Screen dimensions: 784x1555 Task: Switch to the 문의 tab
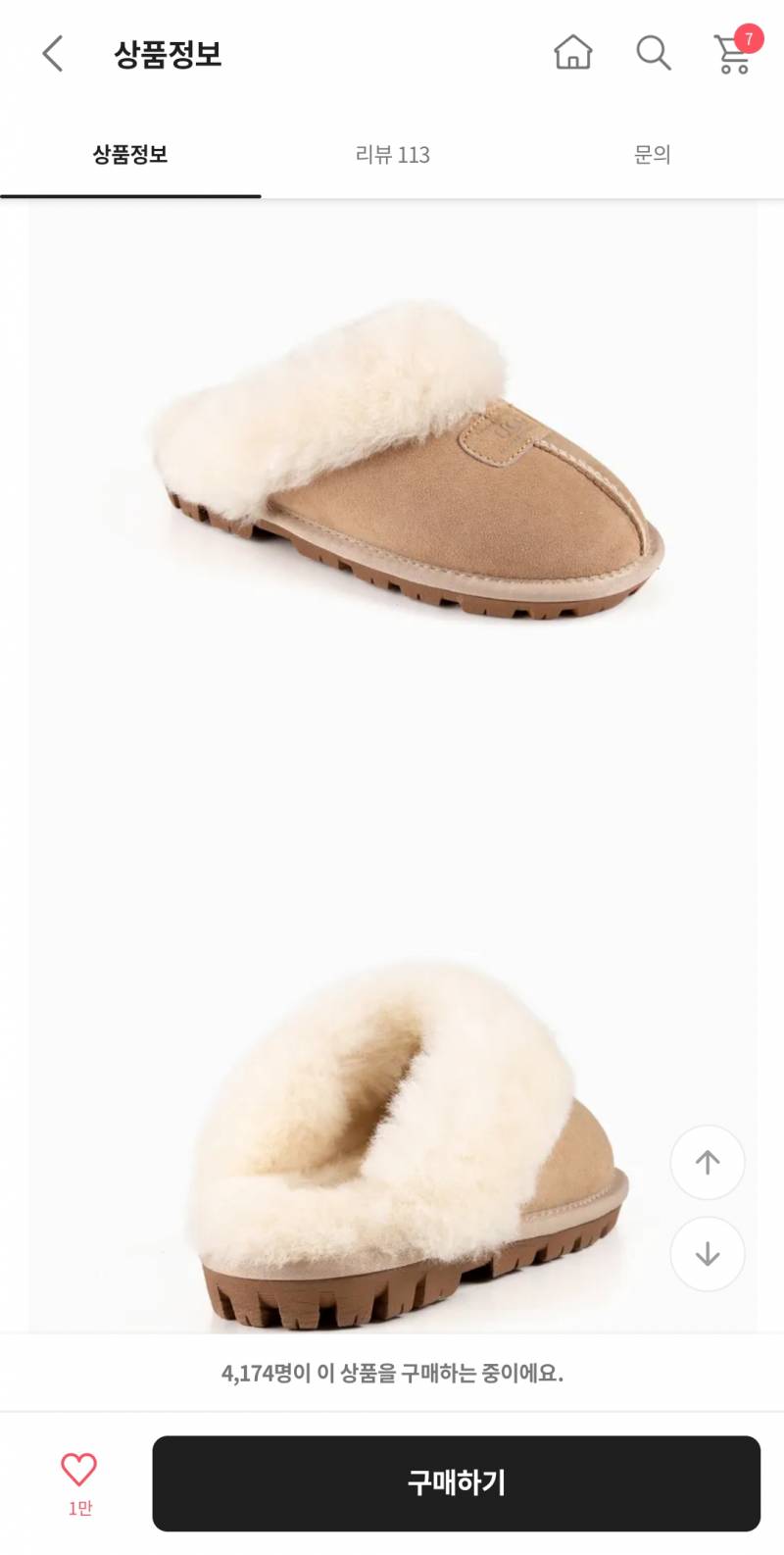(x=652, y=155)
